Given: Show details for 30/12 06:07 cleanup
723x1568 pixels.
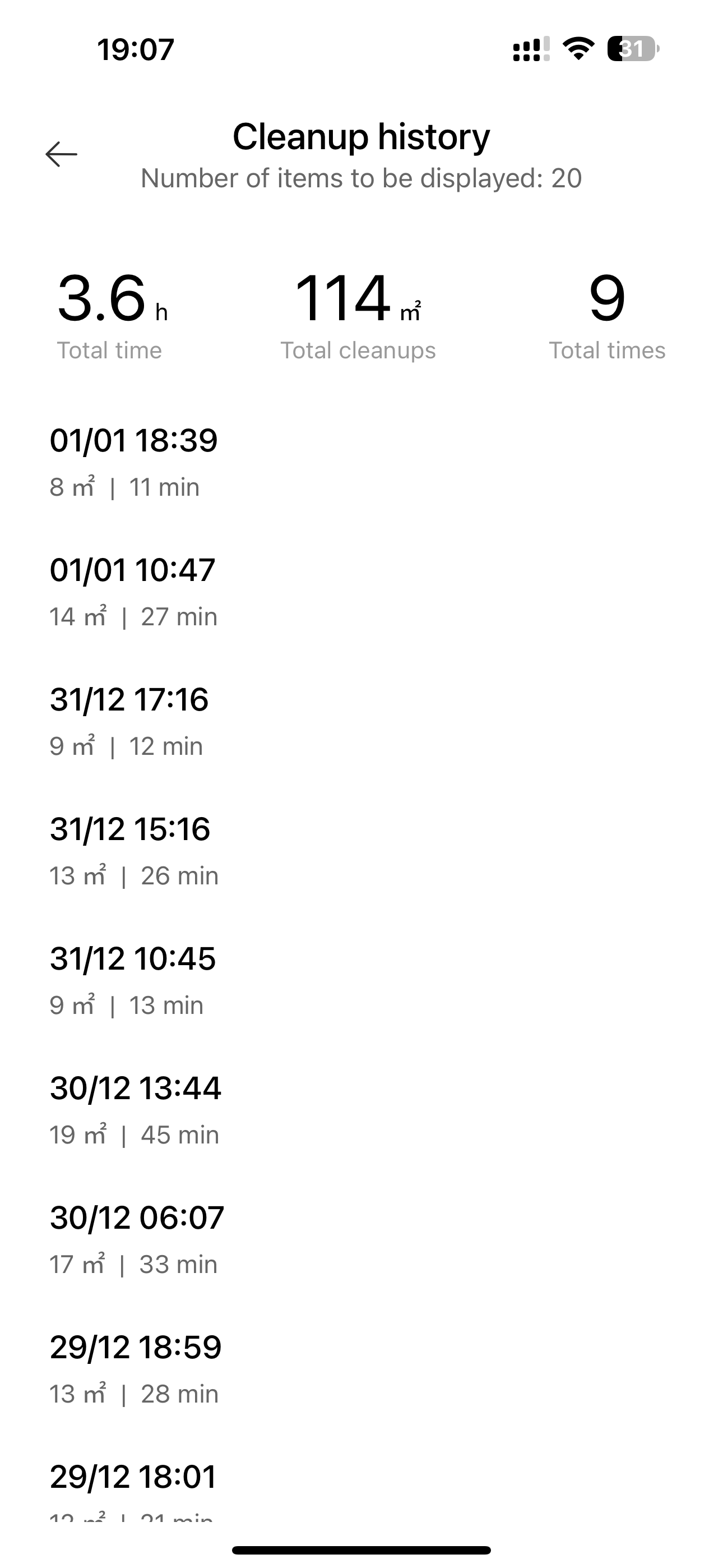Looking at the screenshot, I should click(x=137, y=1240).
